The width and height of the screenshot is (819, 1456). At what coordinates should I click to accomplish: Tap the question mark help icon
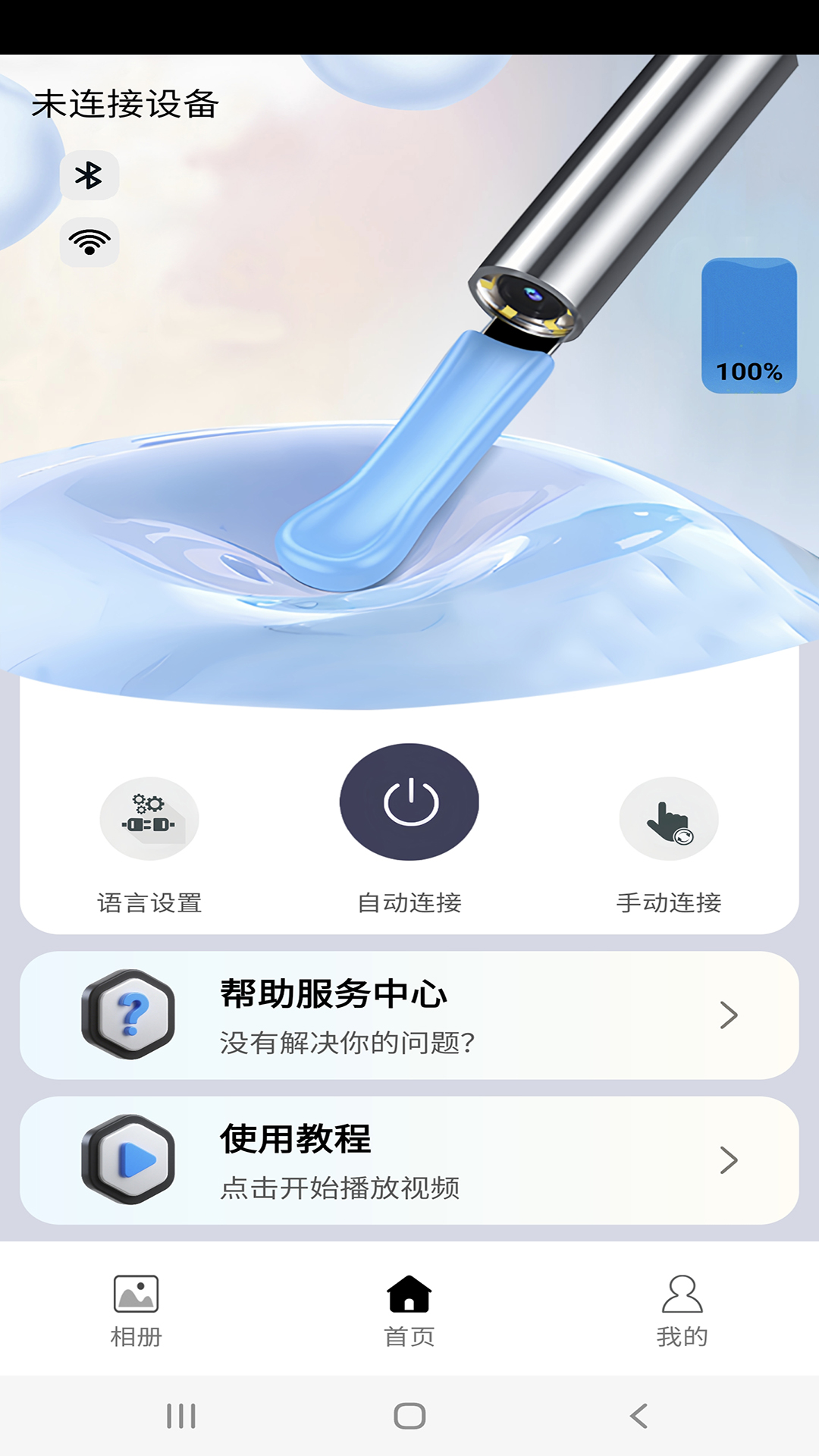click(x=130, y=1016)
